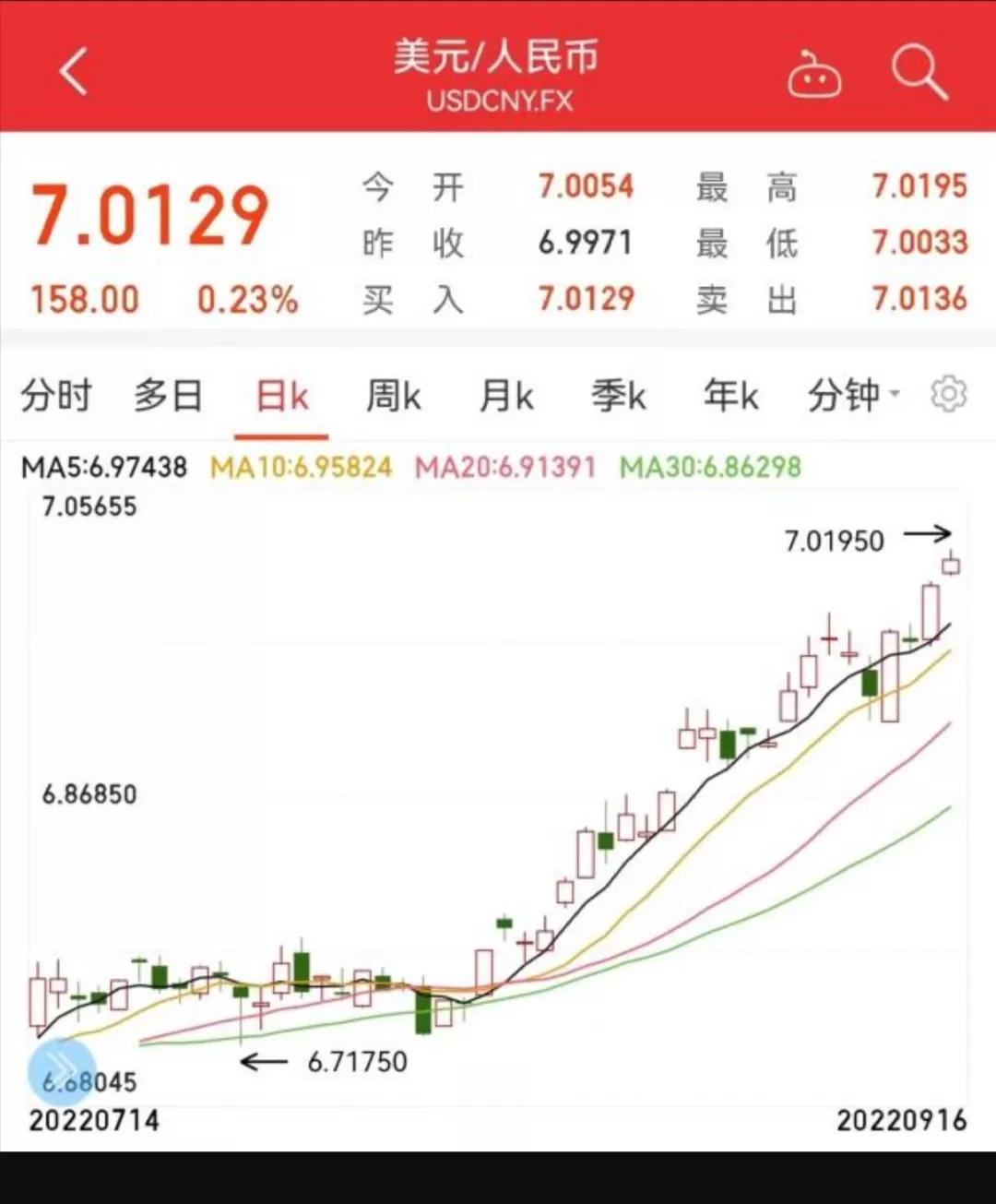
Task: Tap the back arrow to return
Action: tap(72, 72)
